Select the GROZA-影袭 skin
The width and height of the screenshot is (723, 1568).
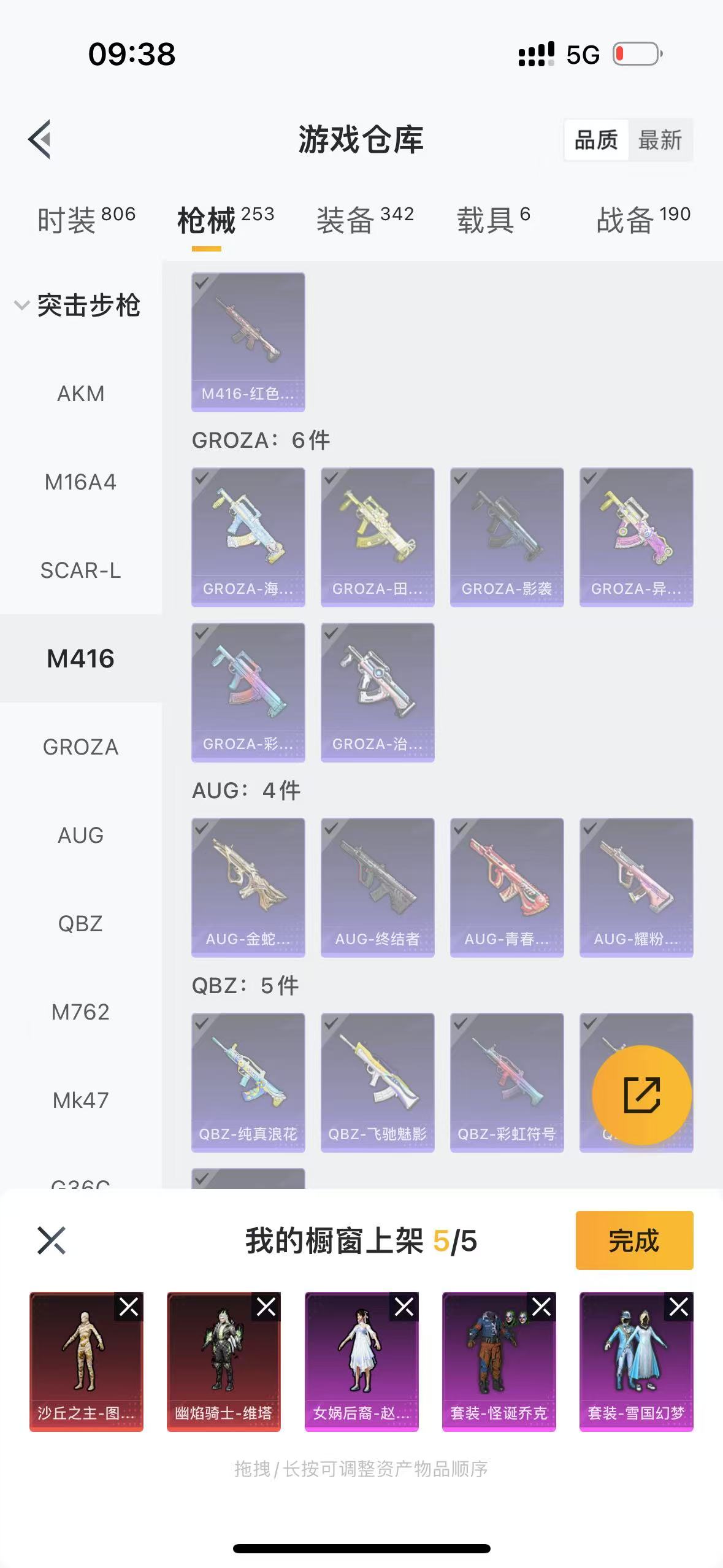(507, 537)
